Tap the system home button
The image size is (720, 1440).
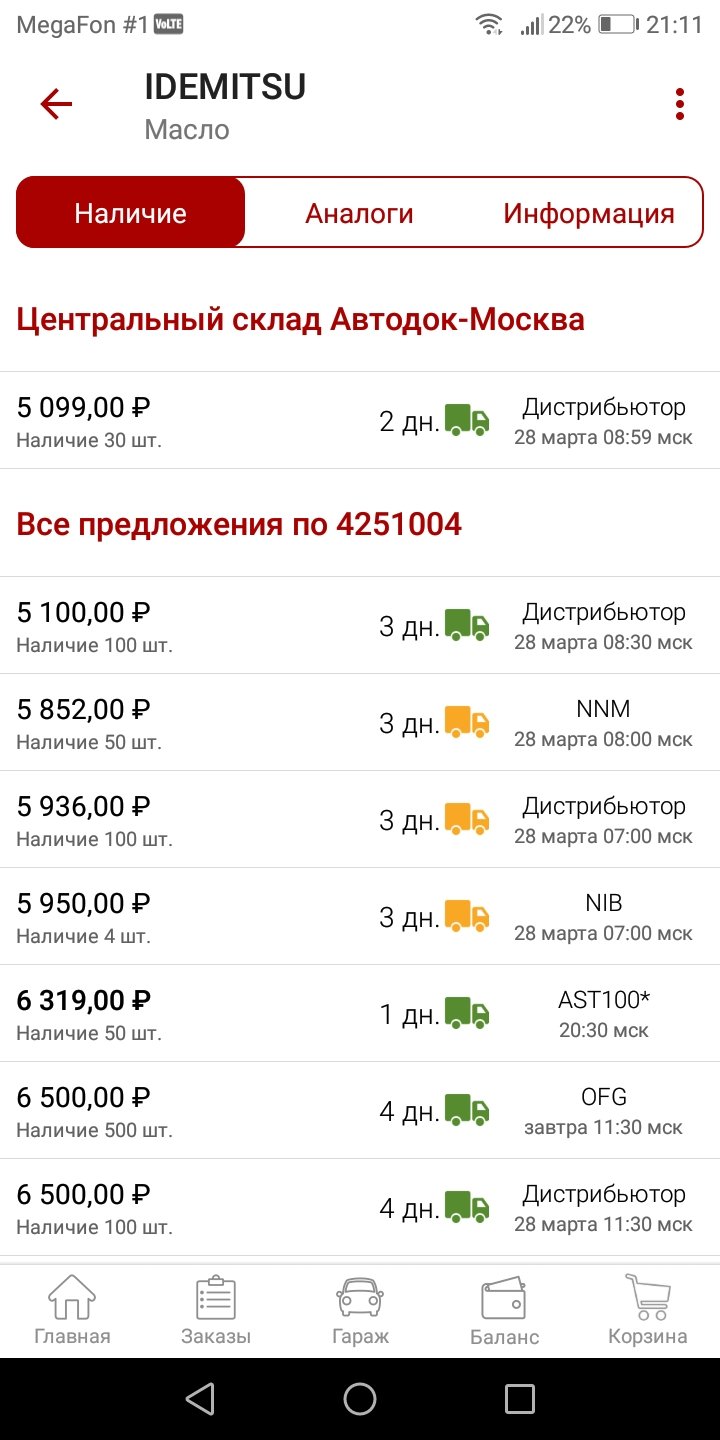pyautogui.click(x=360, y=1399)
